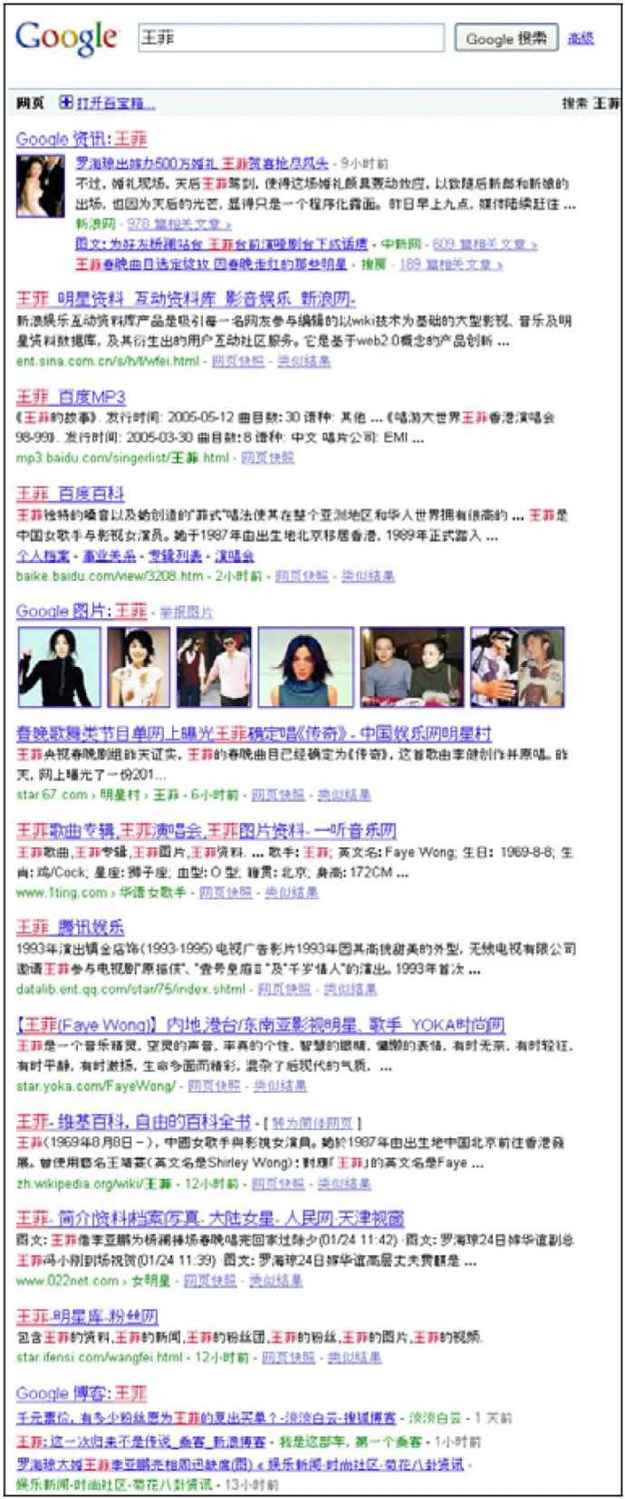Open the 王菲 明星库 粉丝网 result
The height and width of the screenshot is (1499, 625).
pyautogui.click(x=87, y=1314)
